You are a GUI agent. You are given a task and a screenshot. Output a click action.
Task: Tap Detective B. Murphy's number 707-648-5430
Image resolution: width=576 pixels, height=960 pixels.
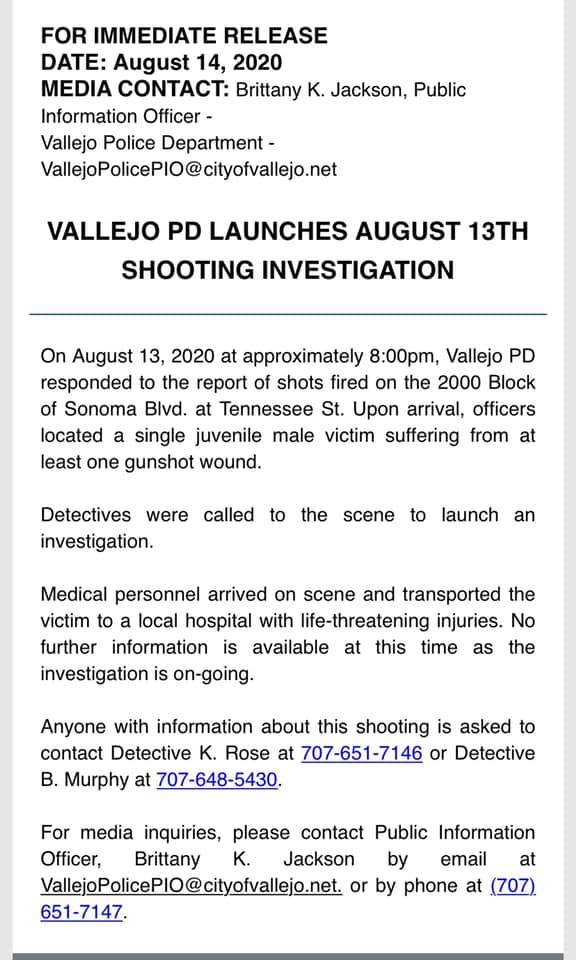point(217,779)
